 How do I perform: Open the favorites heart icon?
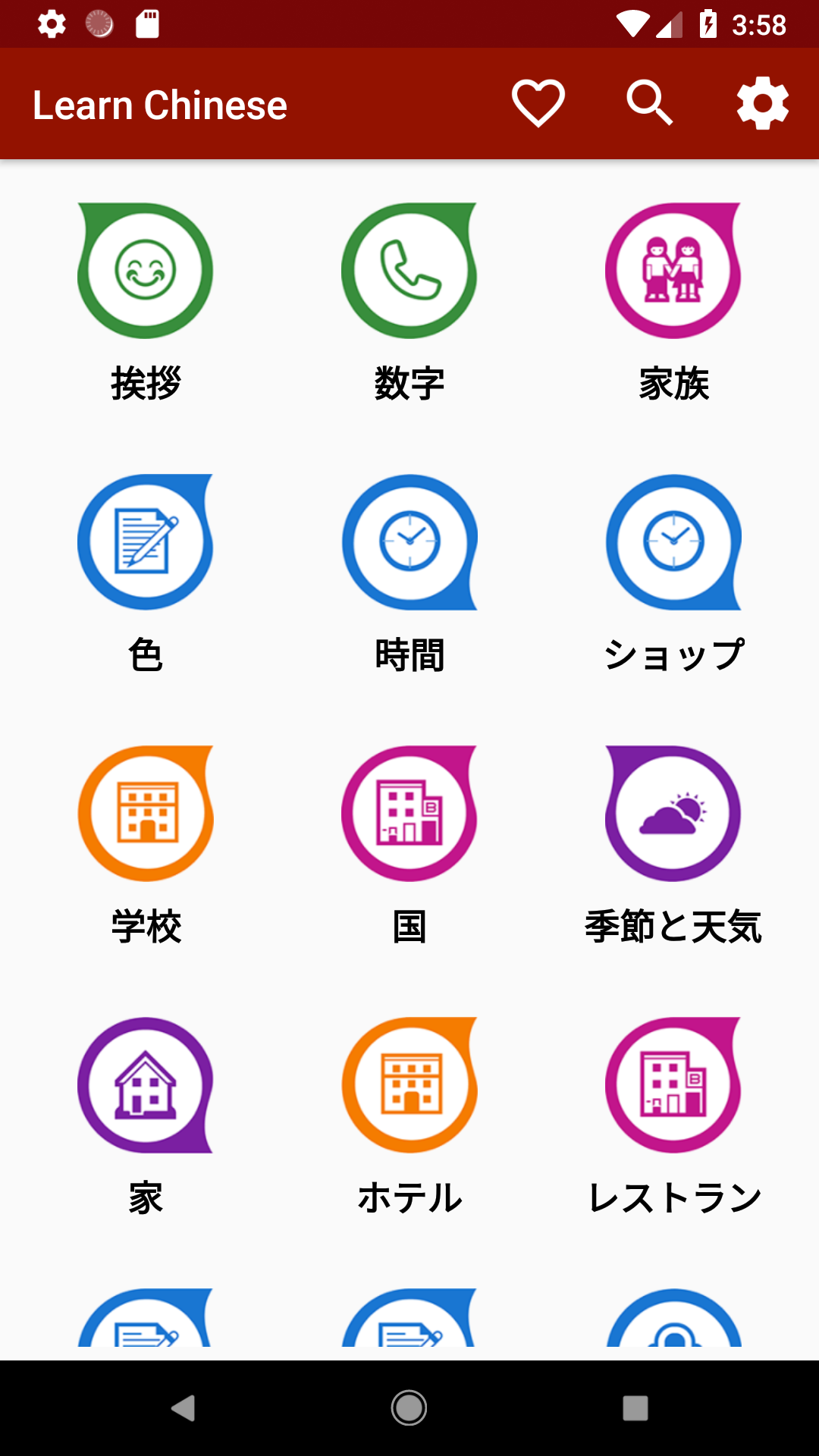pos(538,104)
